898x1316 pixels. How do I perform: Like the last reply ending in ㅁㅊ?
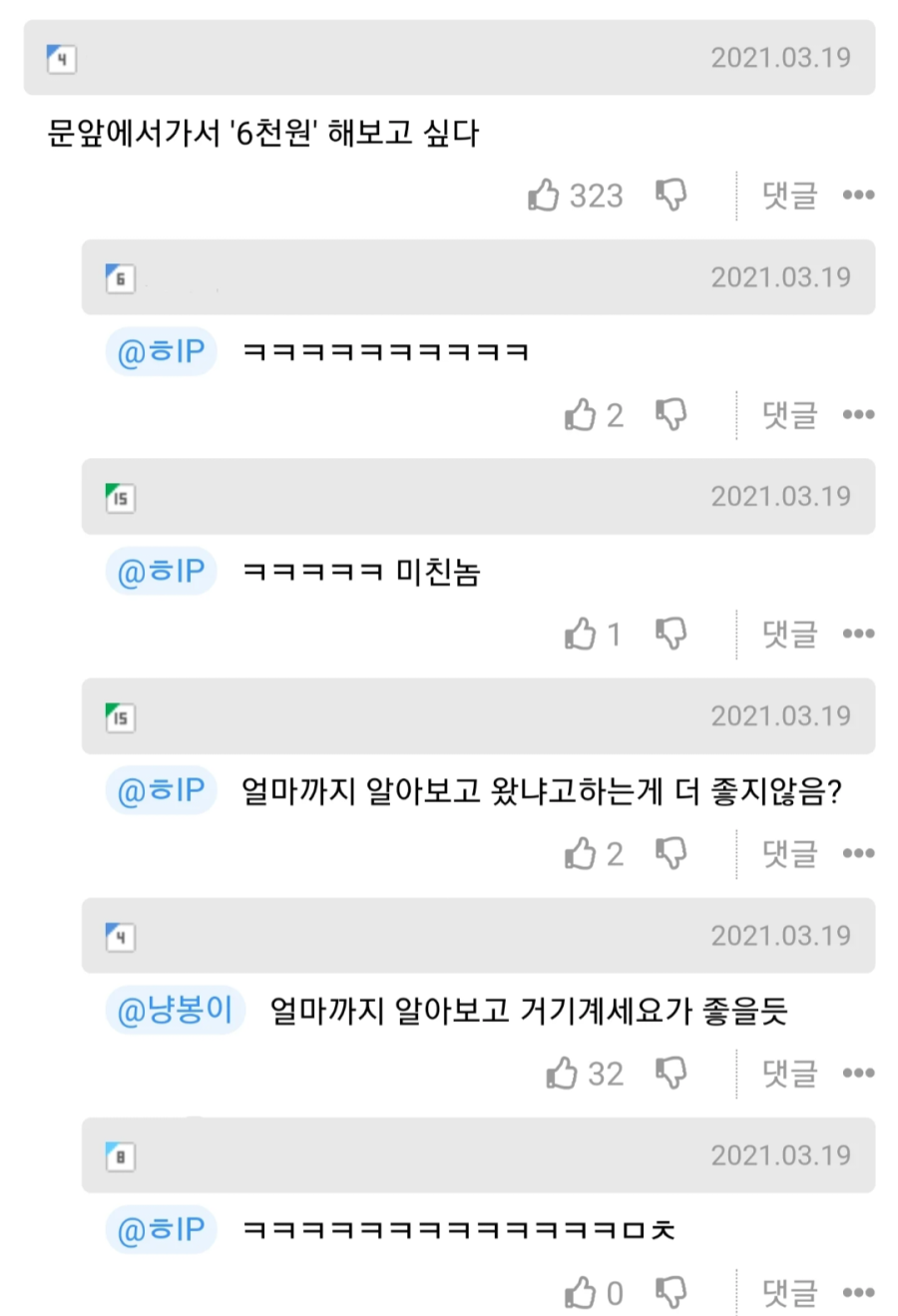click(581, 1293)
